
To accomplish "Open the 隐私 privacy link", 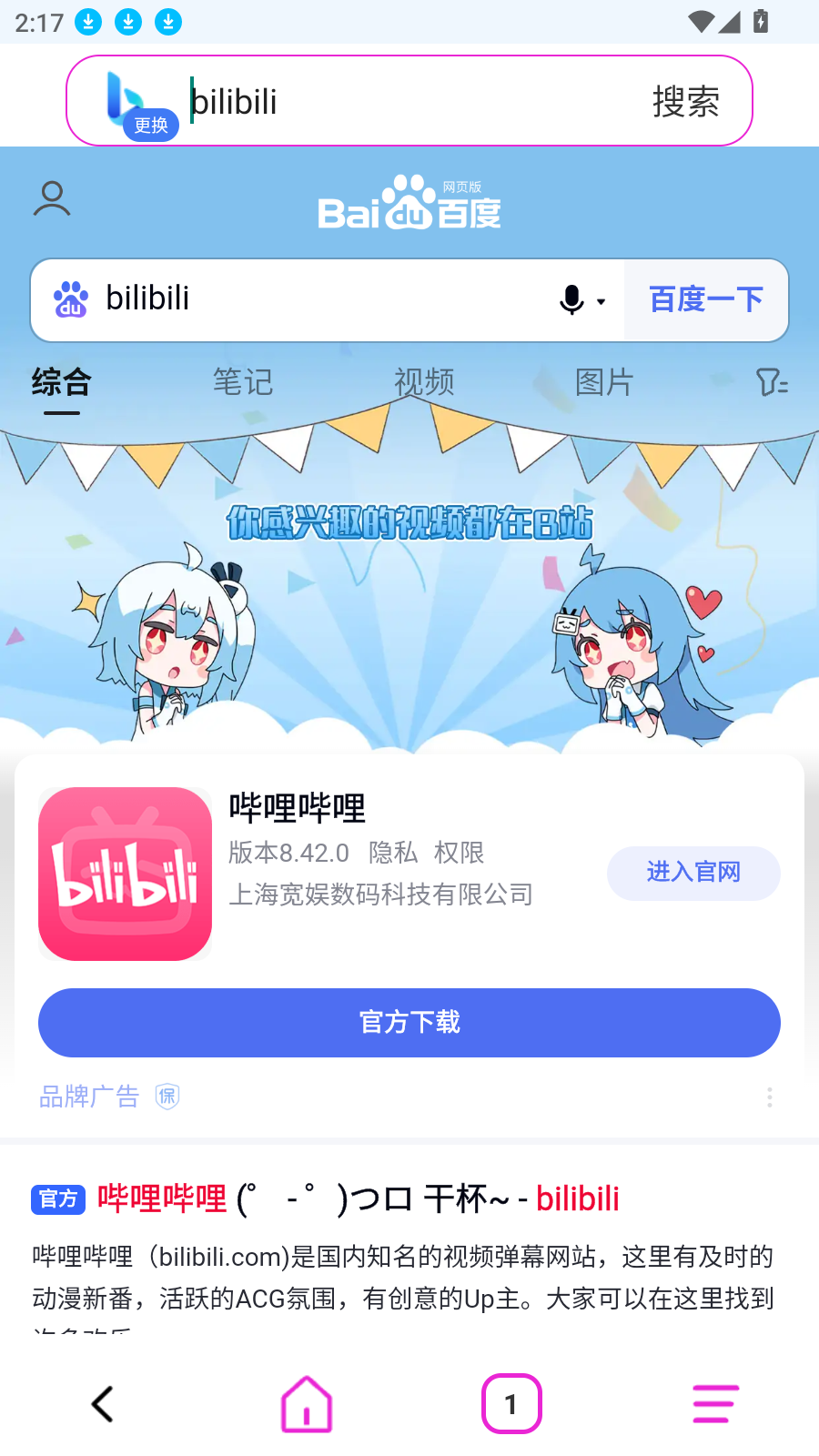I will click(x=392, y=853).
